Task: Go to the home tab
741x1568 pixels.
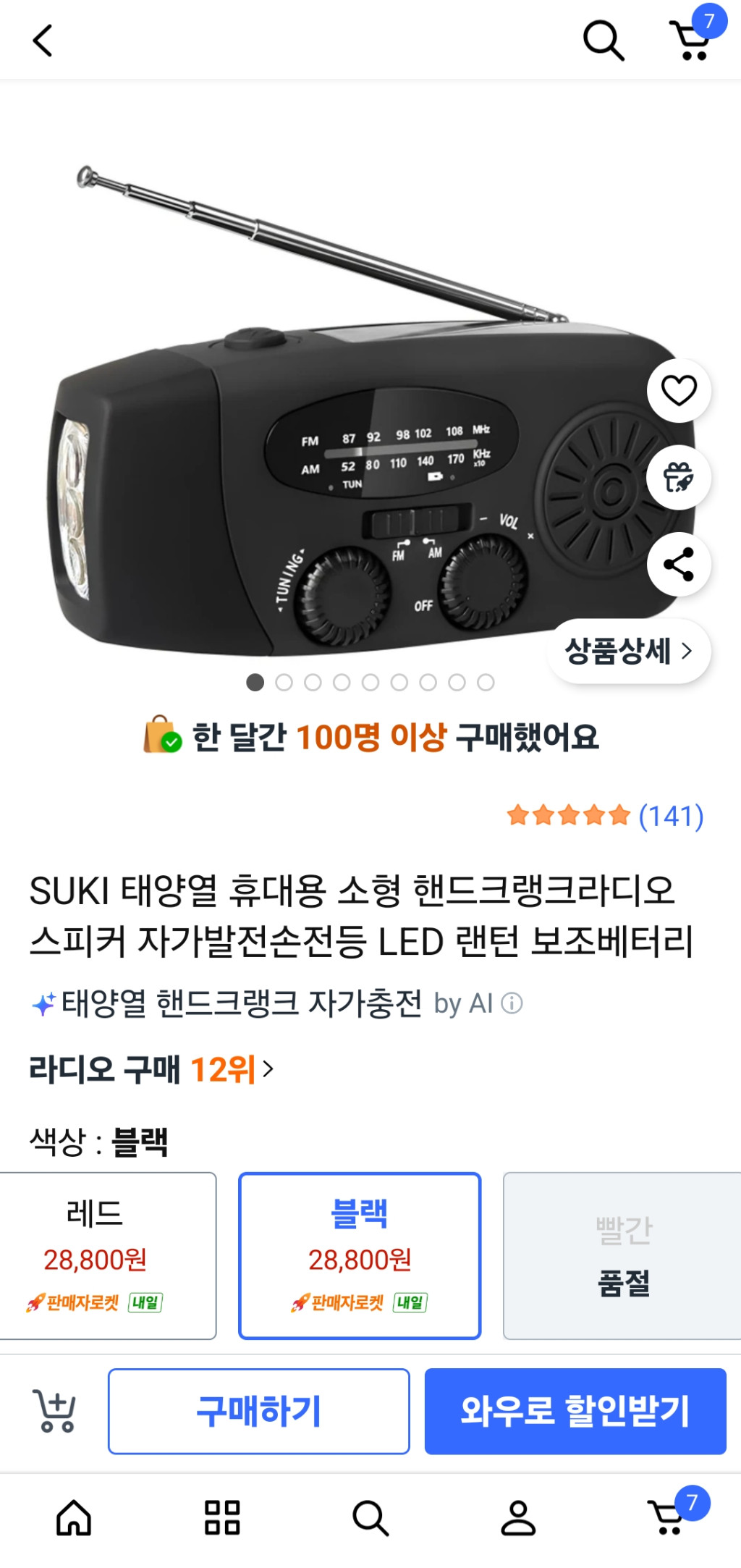Action: (74, 1518)
